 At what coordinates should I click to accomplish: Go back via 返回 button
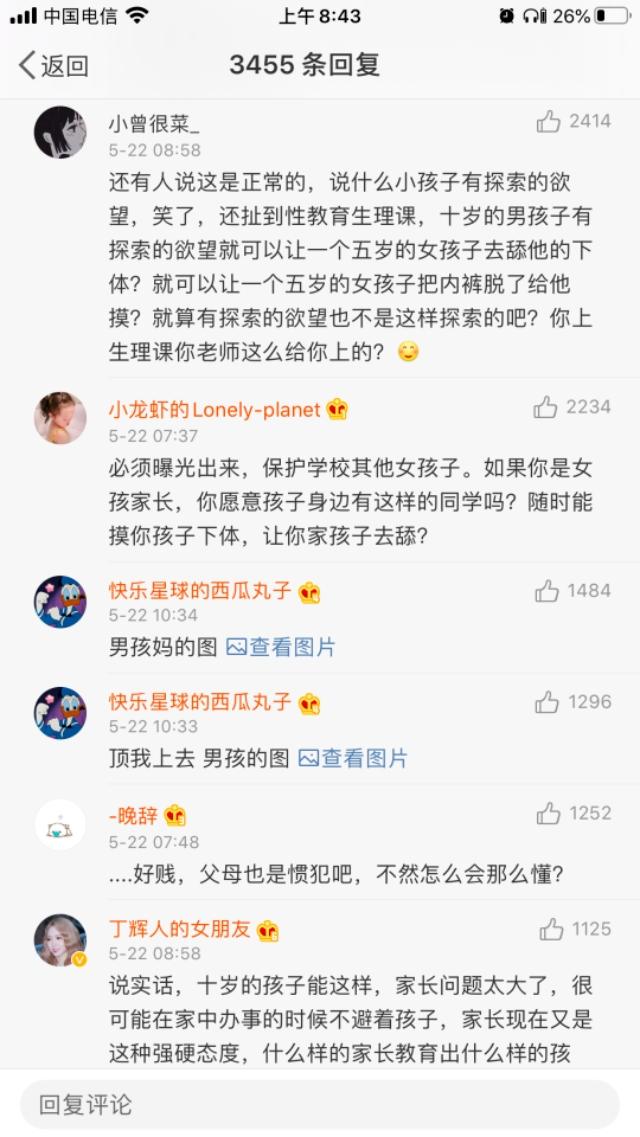pos(54,66)
